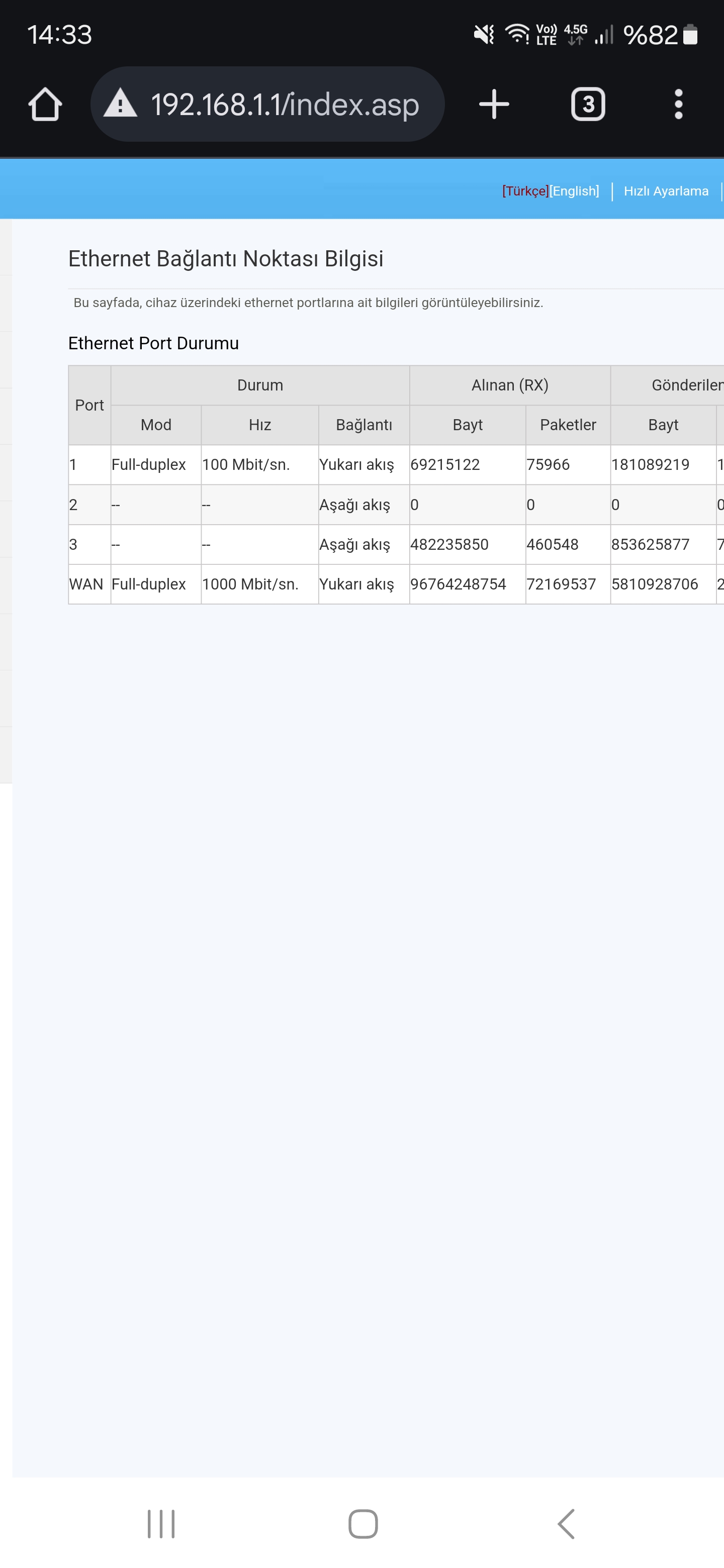Switch the language to Türkçe
Screen dimensions: 724x1568
pyautogui.click(x=525, y=191)
